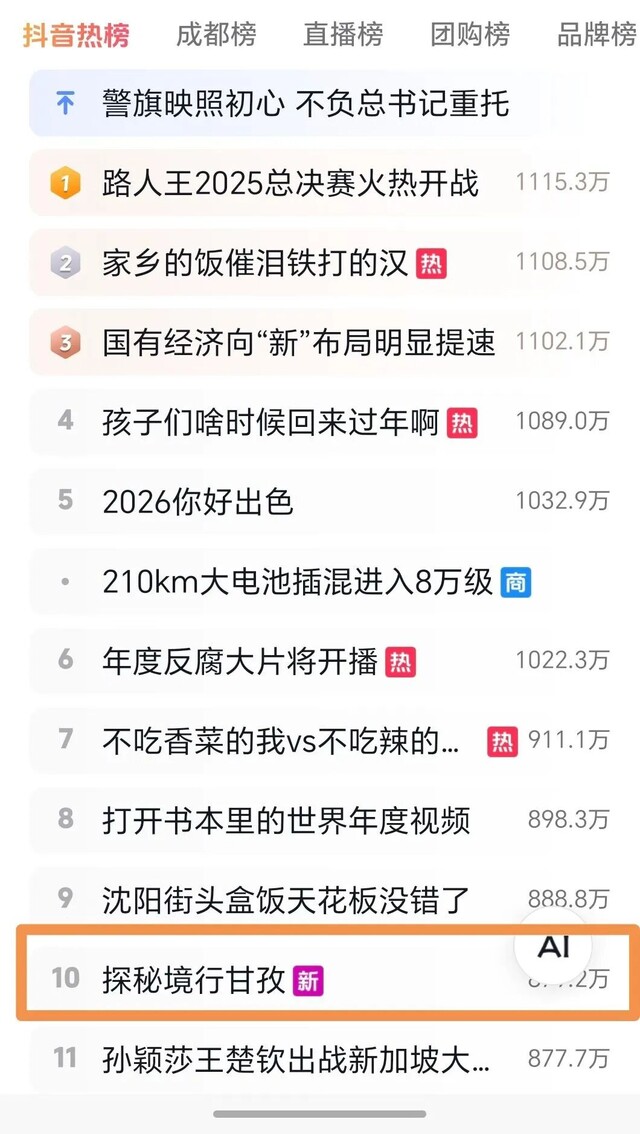640x1134 pixels.
Task: Open topic 路人王2025总决赛火热开战
Action: (290, 183)
